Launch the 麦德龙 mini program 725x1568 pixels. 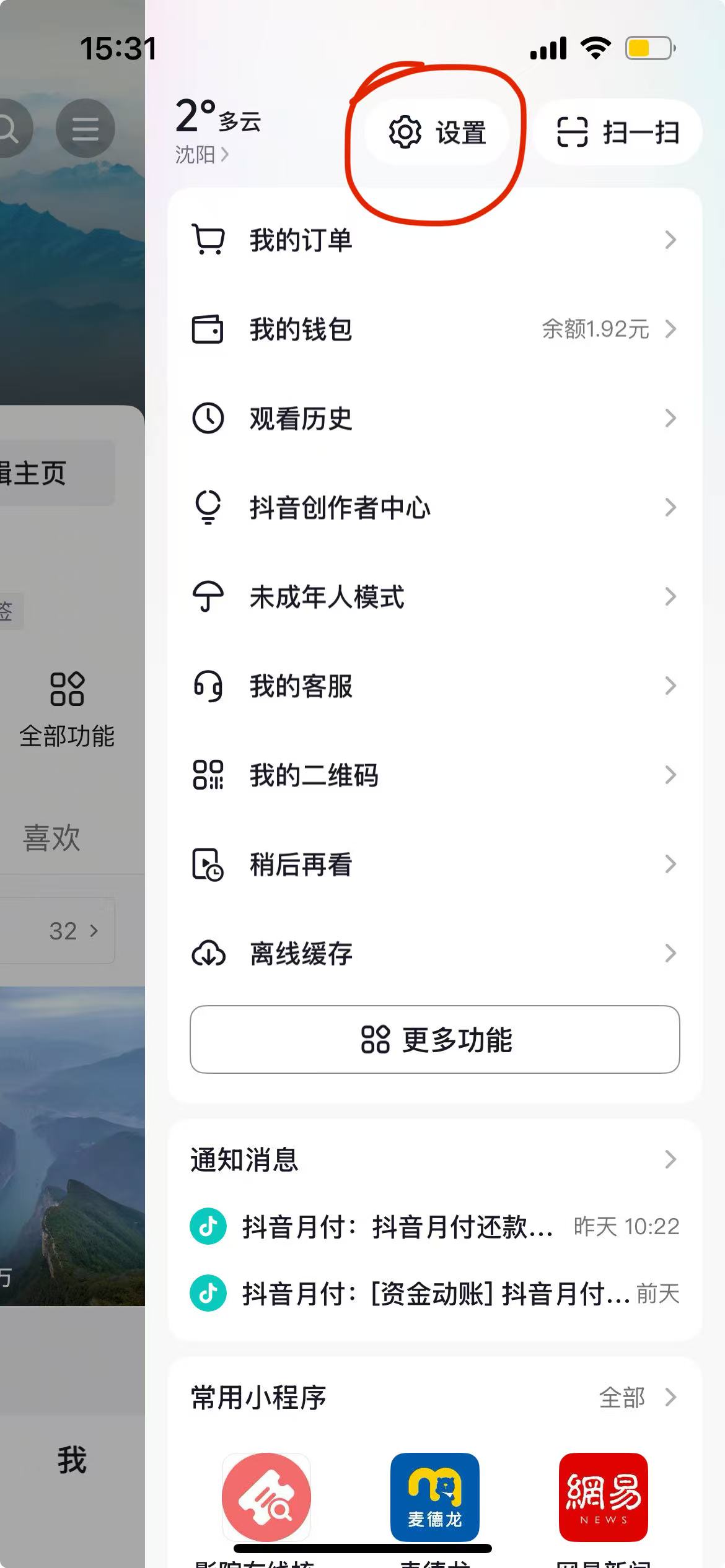coord(435,1497)
